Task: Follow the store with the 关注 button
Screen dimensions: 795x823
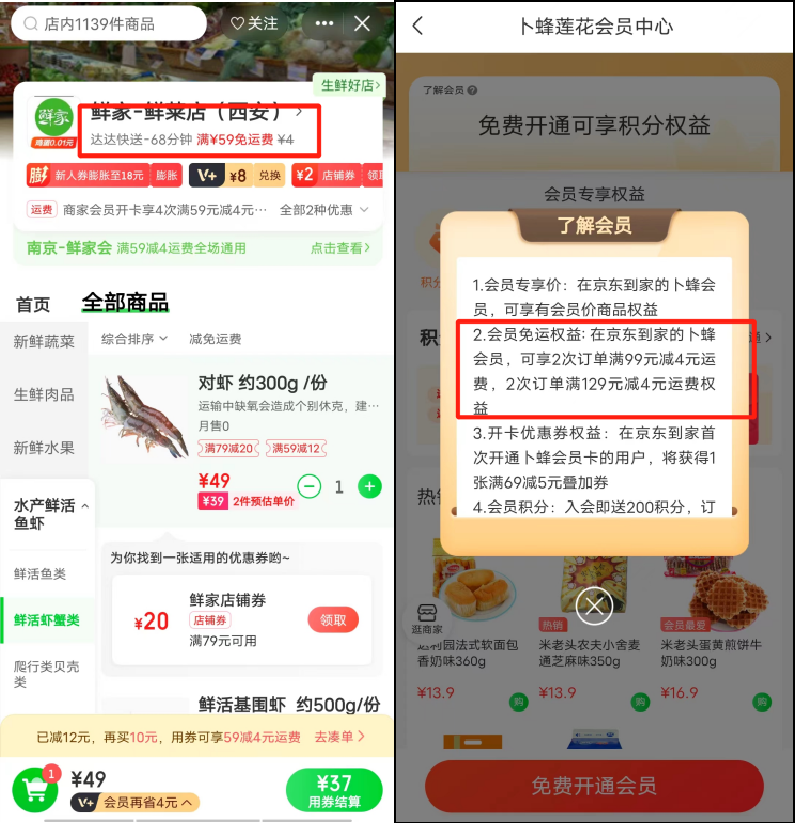Action: tap(254, 23)
